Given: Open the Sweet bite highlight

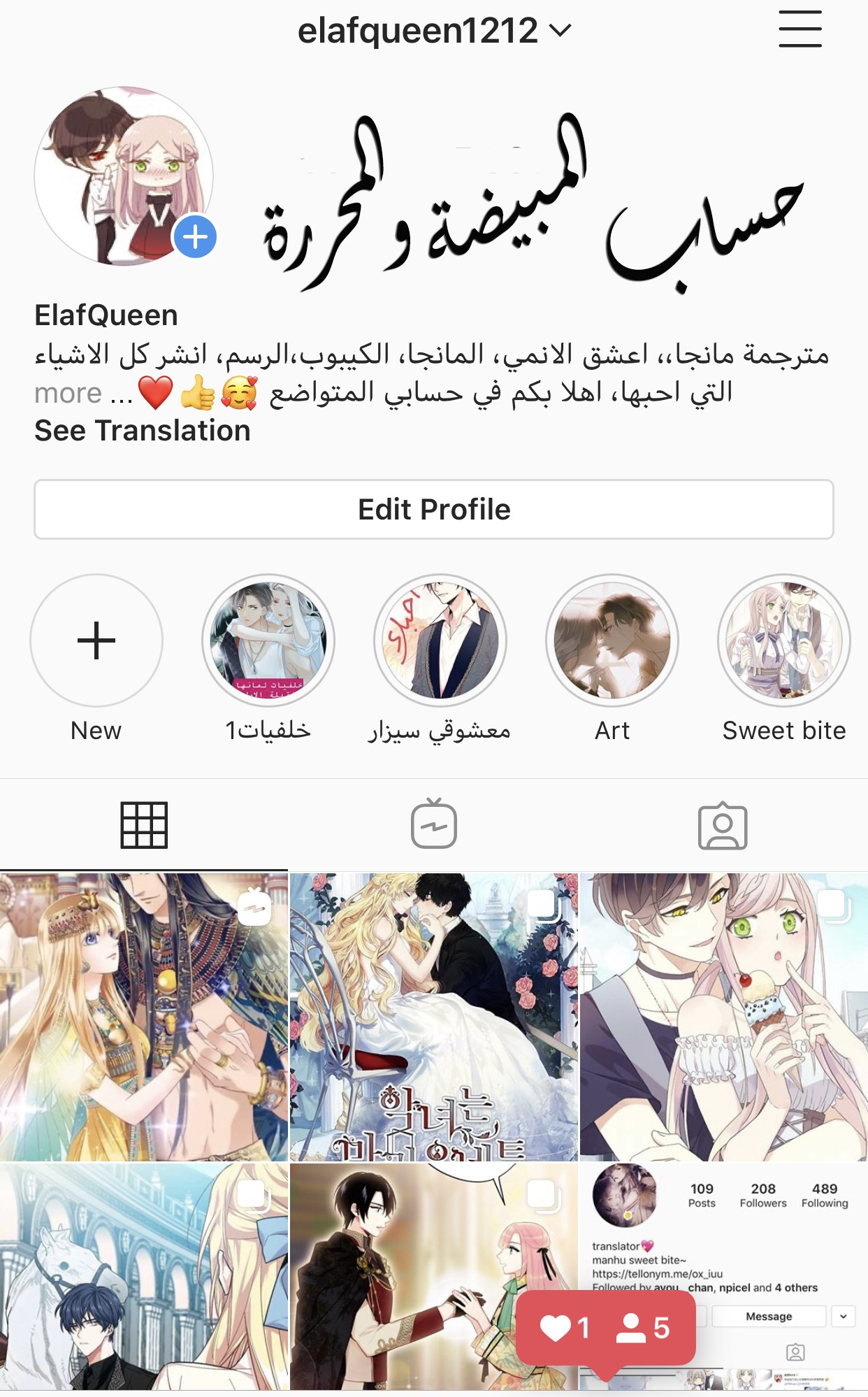Looking at the screenshot, I should tap(784, 640).
